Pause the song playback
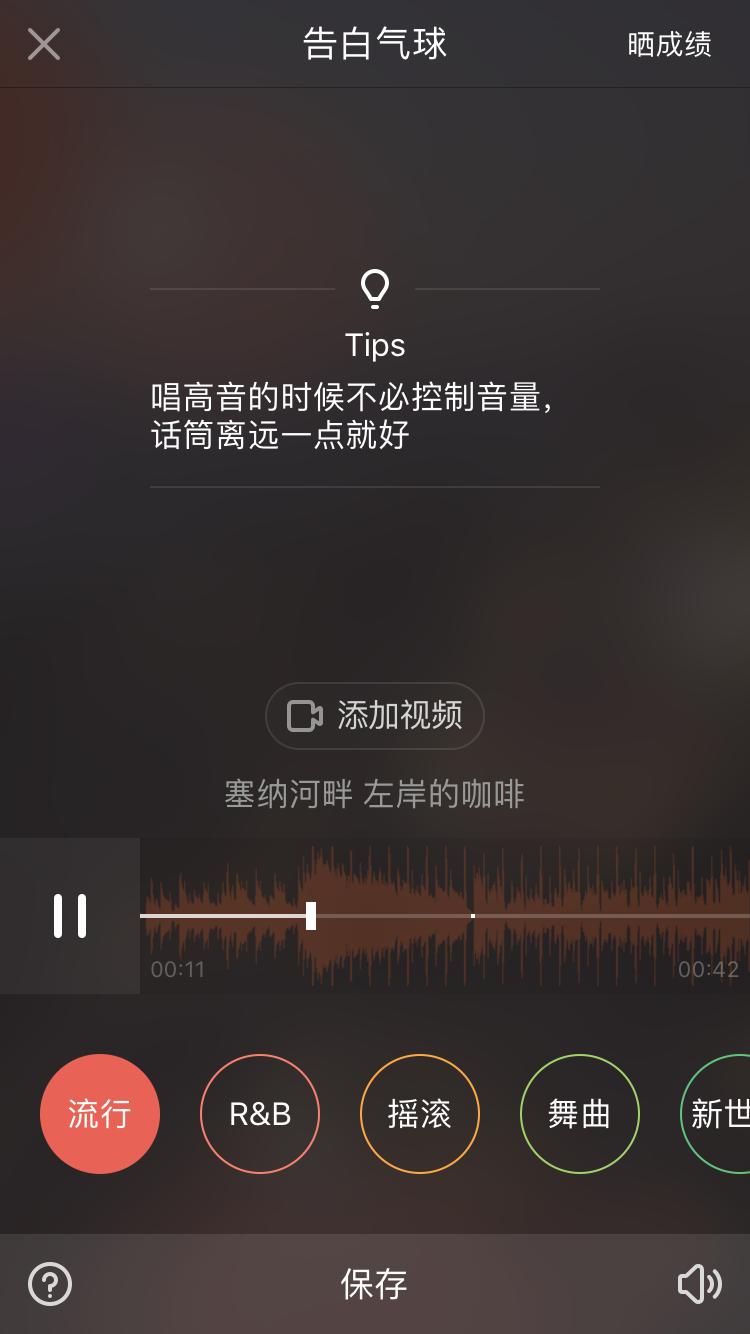The image size is (750, 1334). point(69,915)
